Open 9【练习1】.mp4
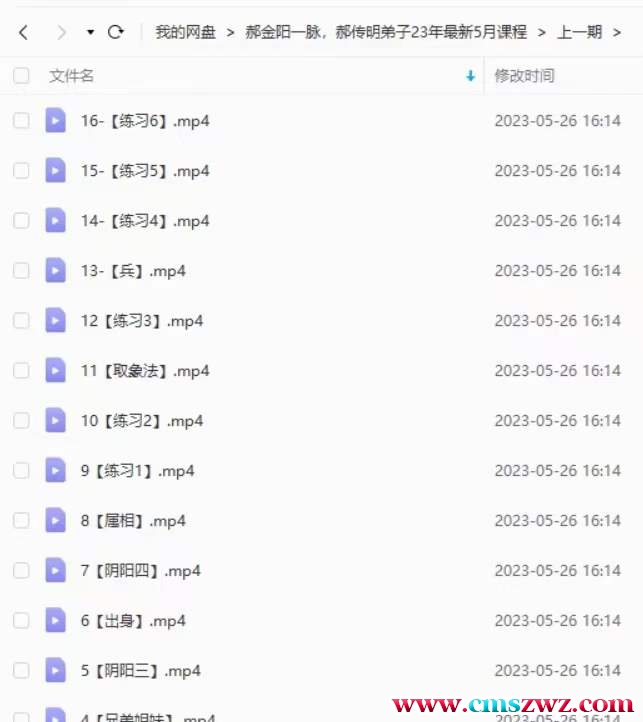 (x=138, y=471)
